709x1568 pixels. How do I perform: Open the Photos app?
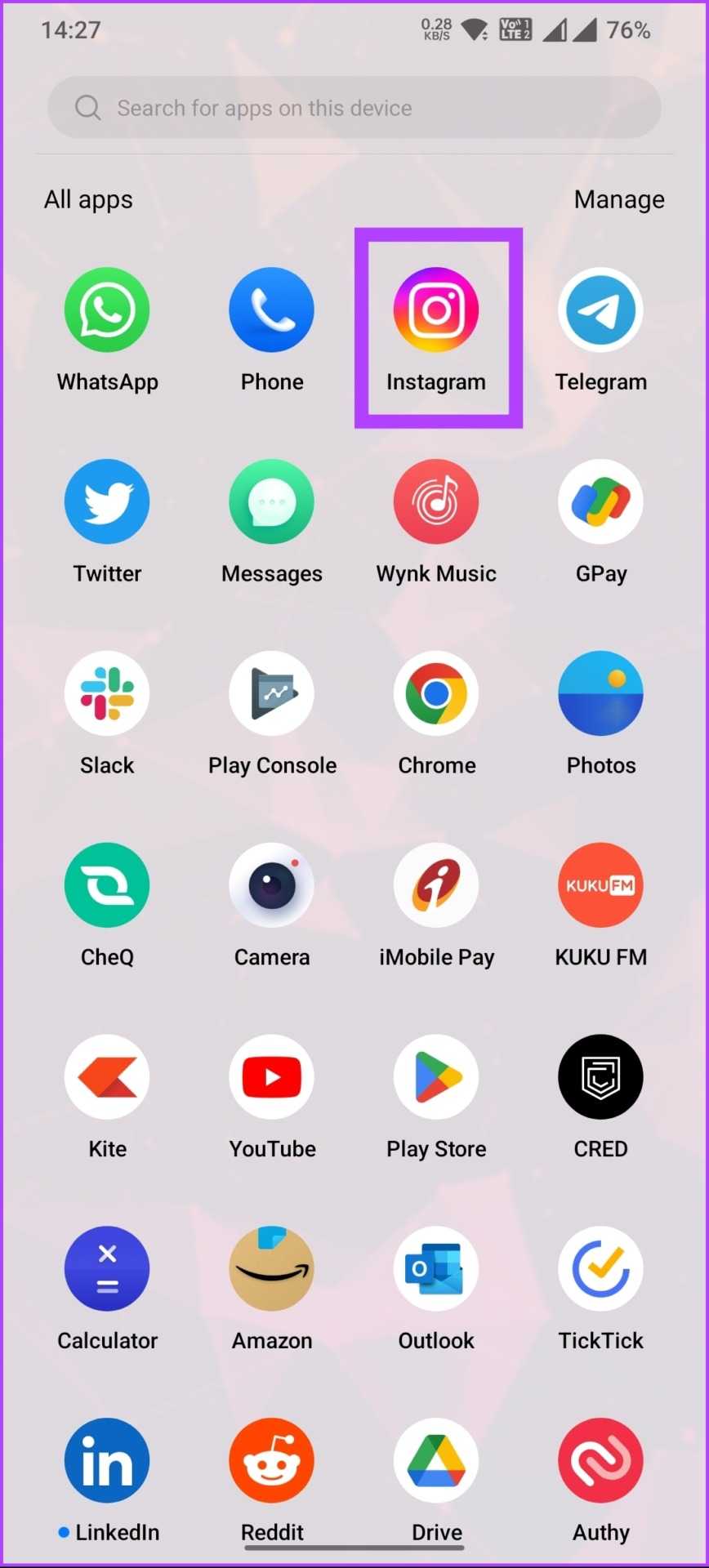(600, 694)
